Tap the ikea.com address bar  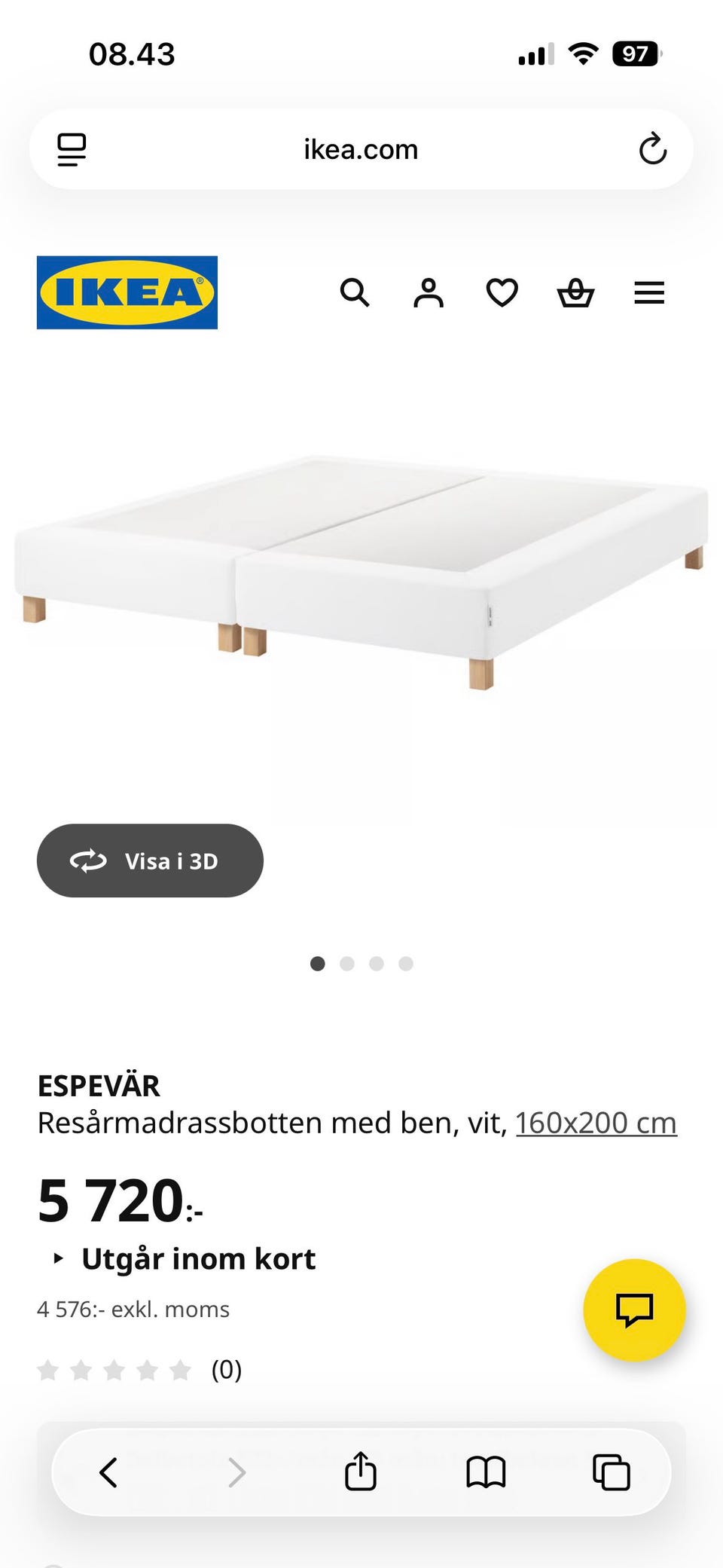pyautogui.click(x=361, y=149)
